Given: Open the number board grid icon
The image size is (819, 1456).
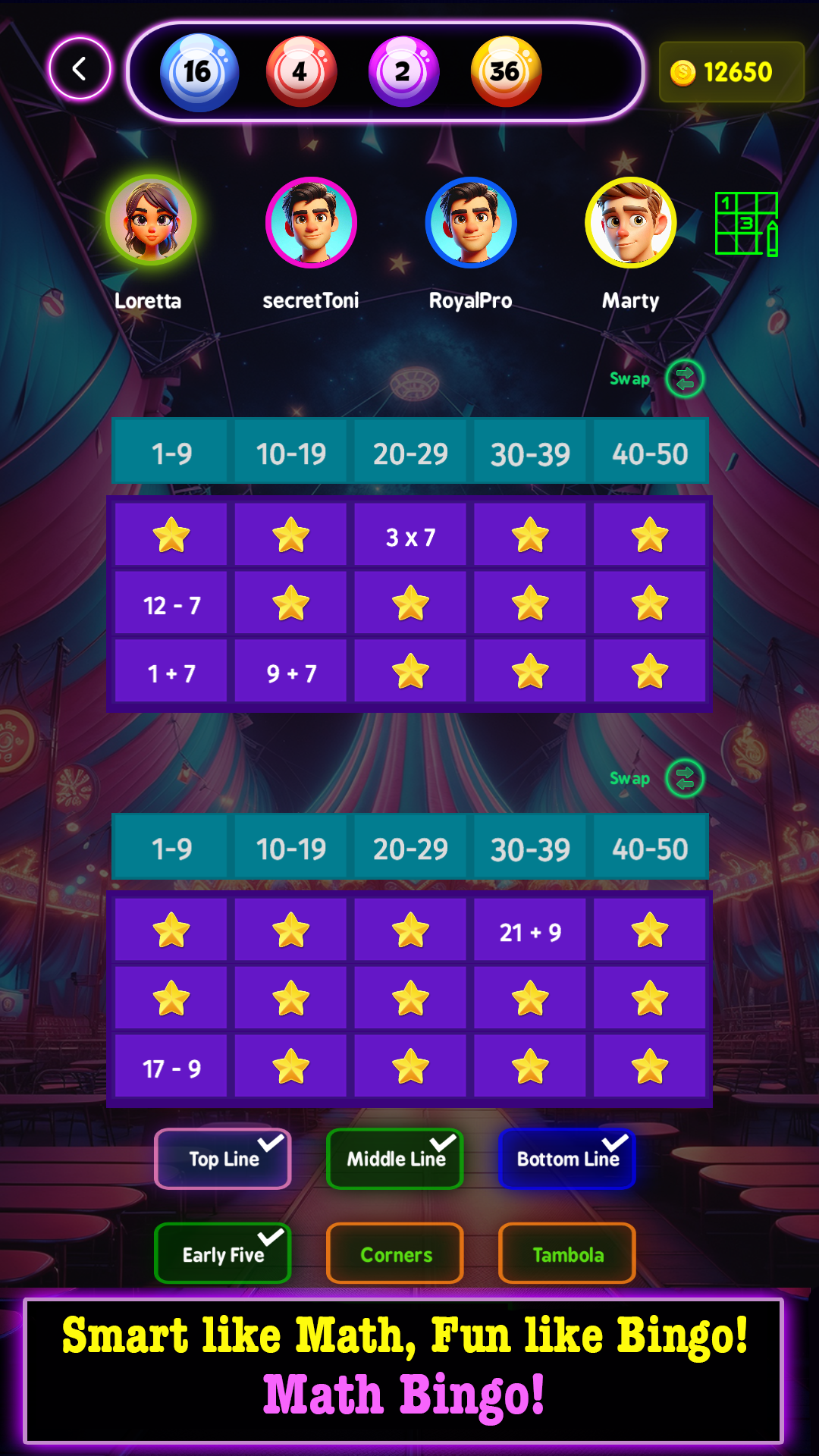Looking at the screenshot, I should click(x=746, y=224).
